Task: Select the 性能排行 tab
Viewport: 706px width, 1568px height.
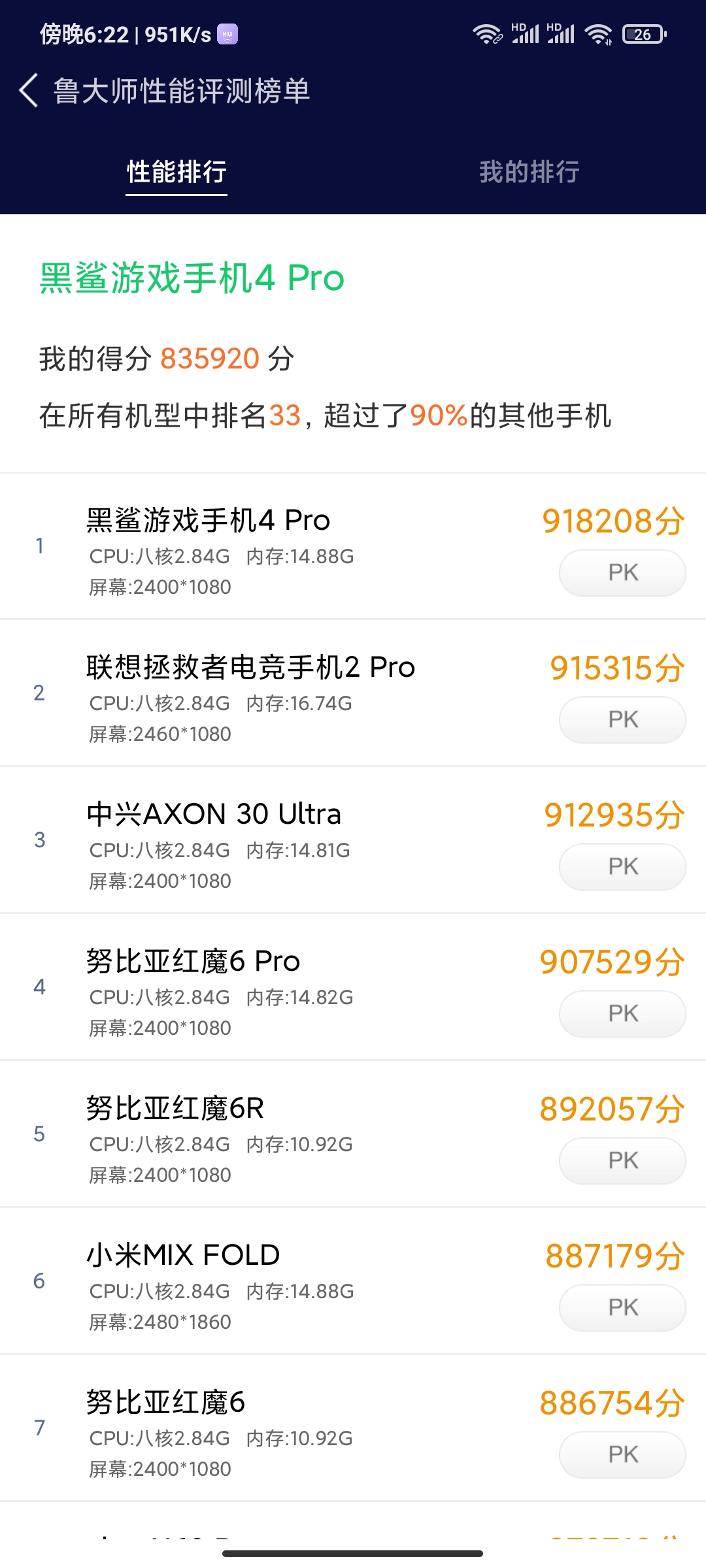Action: click(x=176, y=172)
